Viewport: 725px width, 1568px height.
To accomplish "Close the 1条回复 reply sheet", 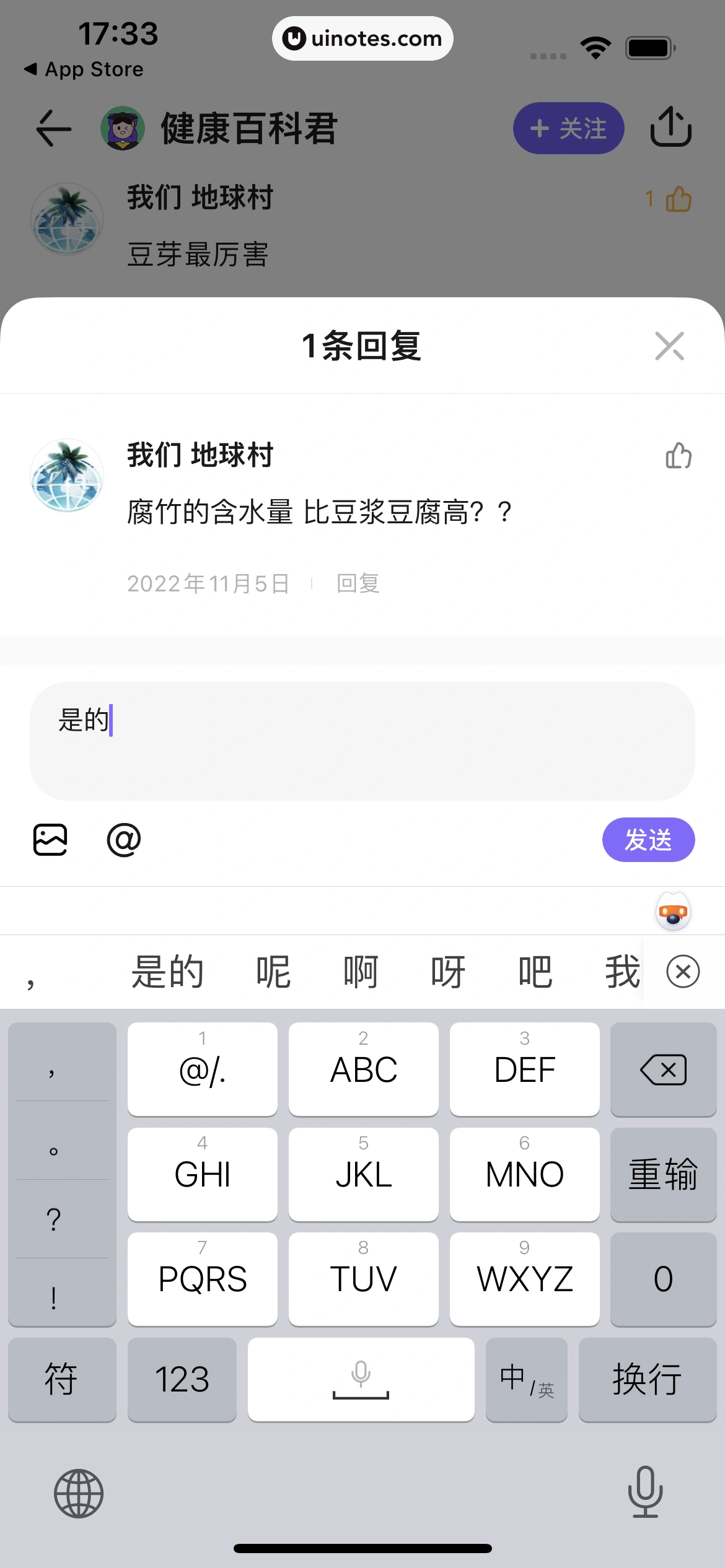I will click(x=668, y=346).
